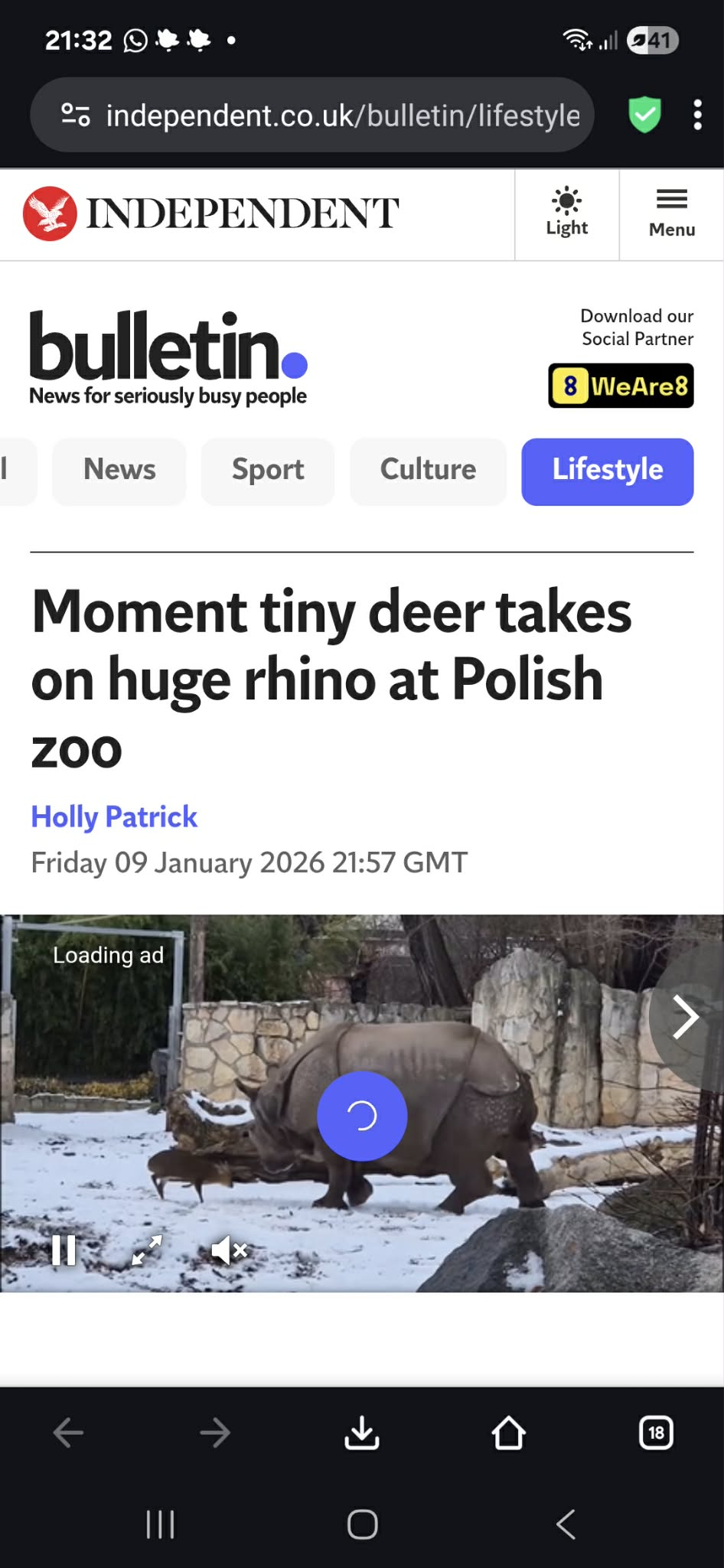This screenshot has height=1568, width=724.
Task: Tap the green shield protection icon
Action: pyautogui.click(x=644, y=115)
